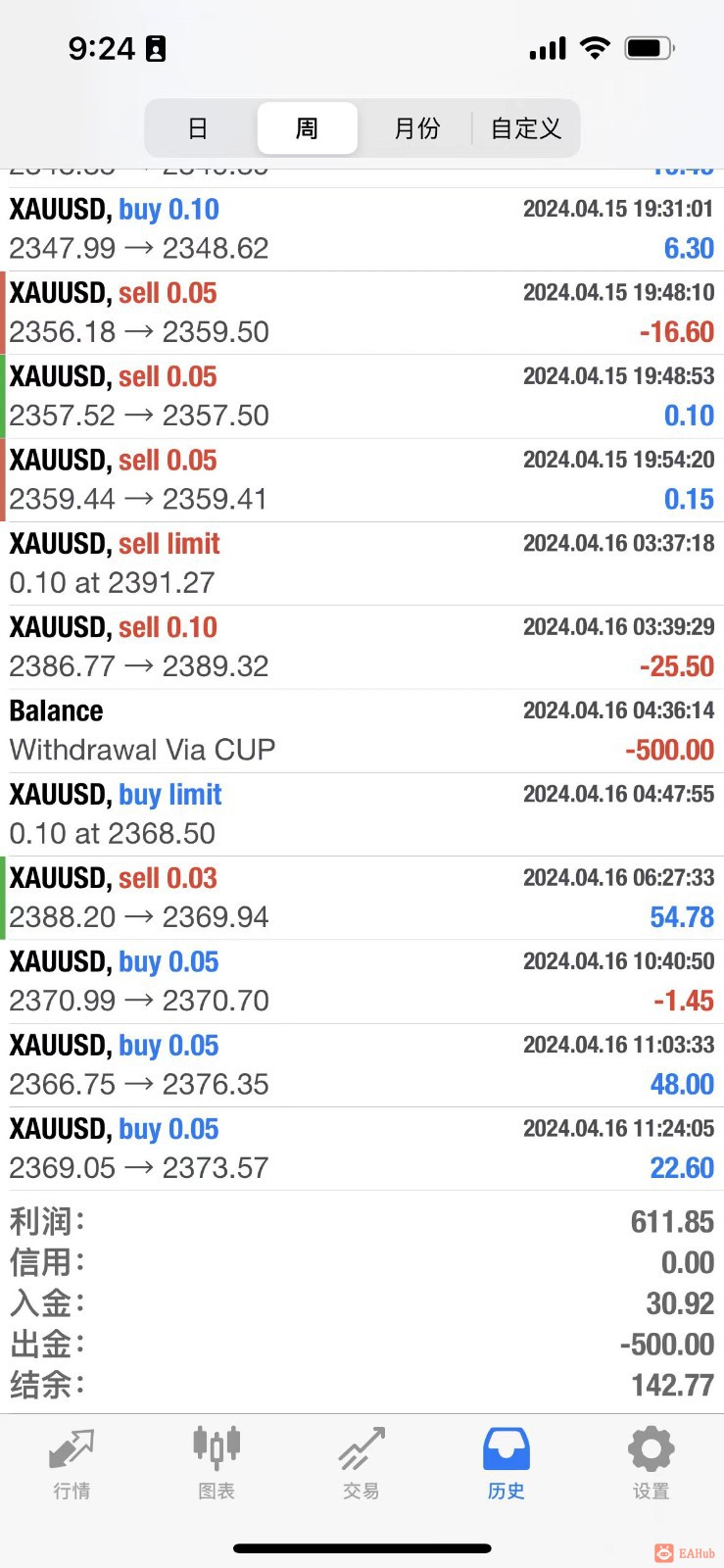Open the XAUUSD sell 0.03 trade with 54.78 profit
Viewport: 724px width, 1568px height.
coord(362,898)
